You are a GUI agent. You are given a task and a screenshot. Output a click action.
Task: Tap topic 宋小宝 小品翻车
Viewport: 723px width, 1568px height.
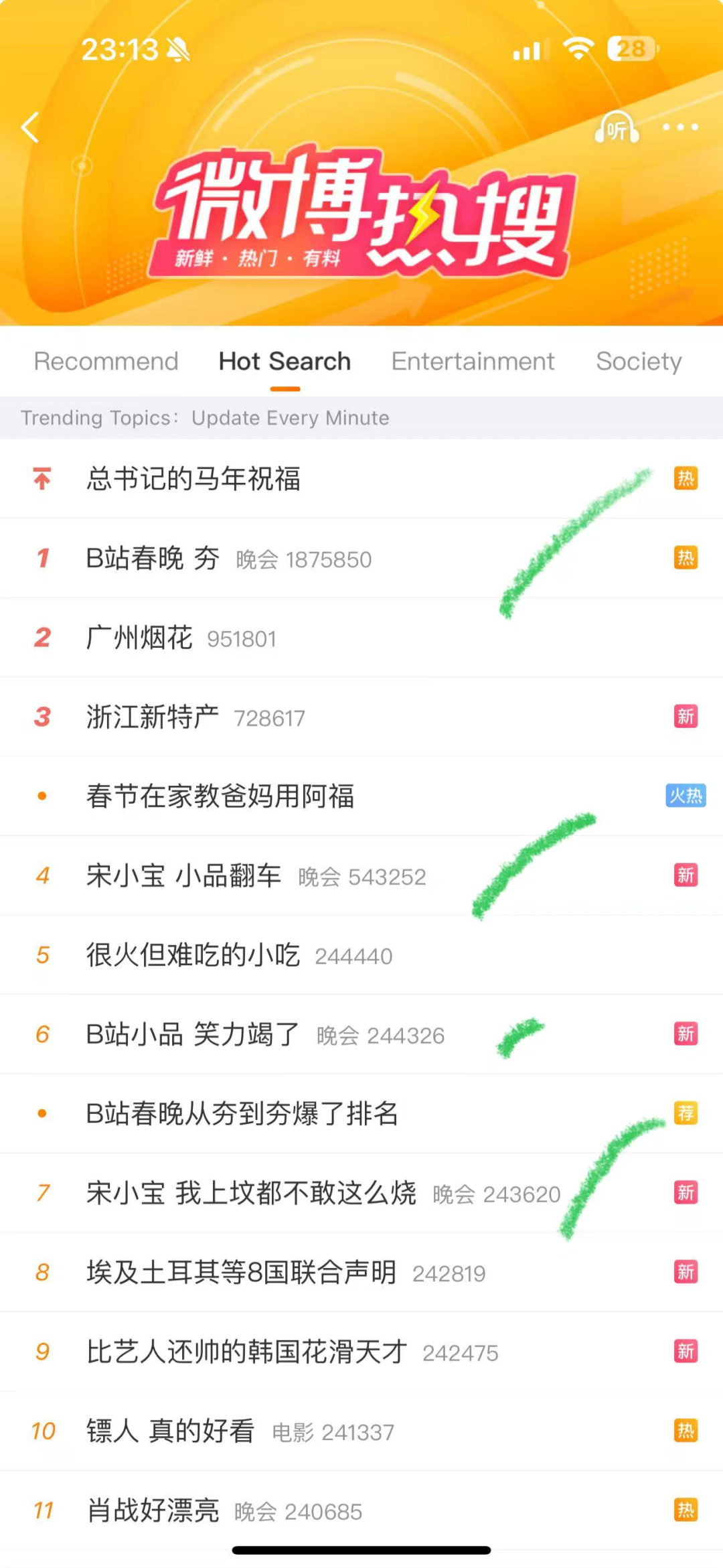(183, 876)
